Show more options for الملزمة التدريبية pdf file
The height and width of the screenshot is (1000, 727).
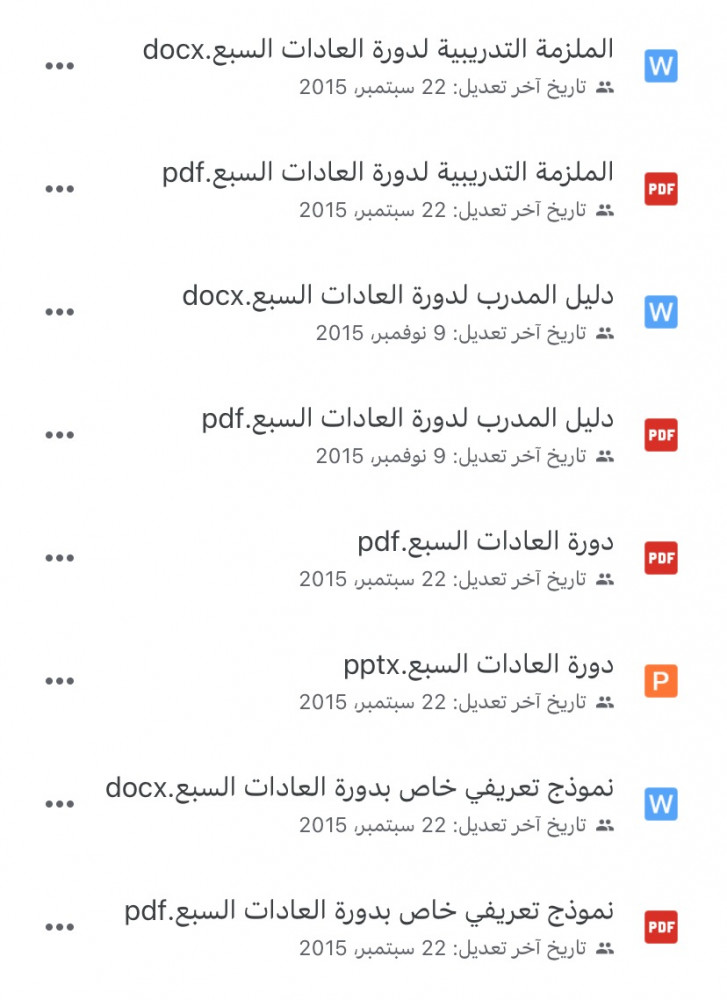(60, 189)
